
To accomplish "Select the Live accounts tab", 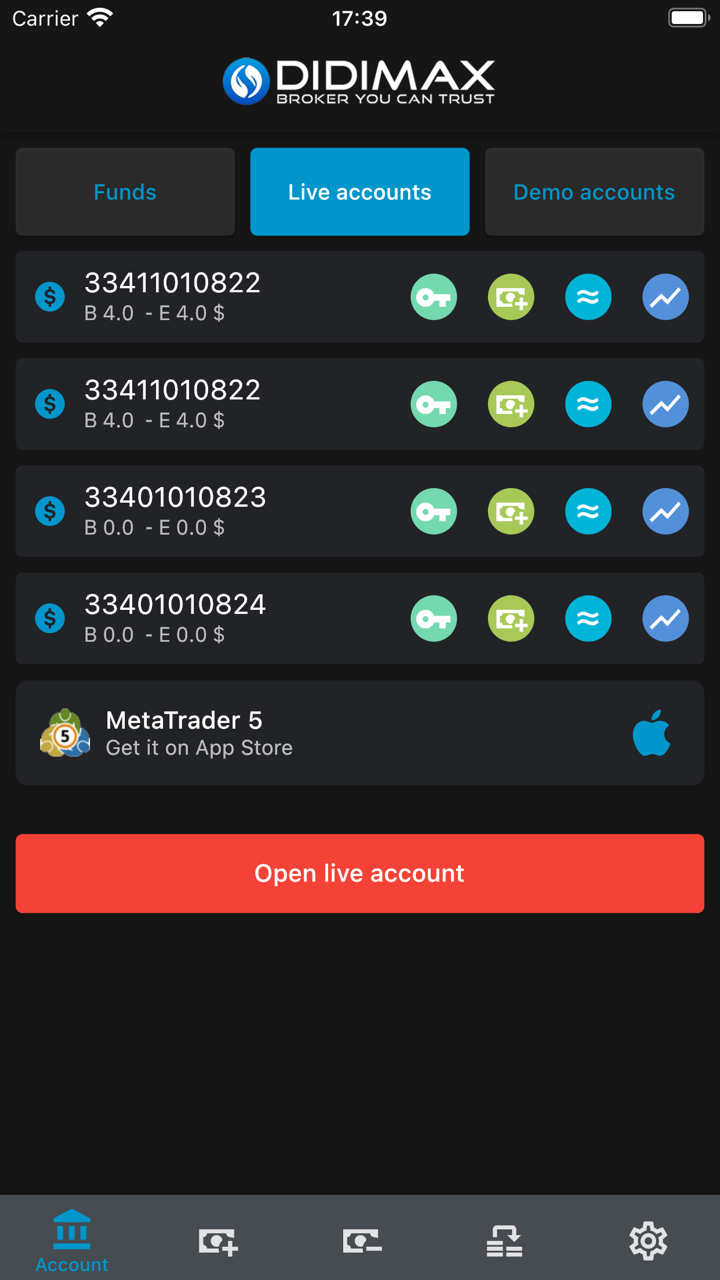I will click(x=360, y=192).
